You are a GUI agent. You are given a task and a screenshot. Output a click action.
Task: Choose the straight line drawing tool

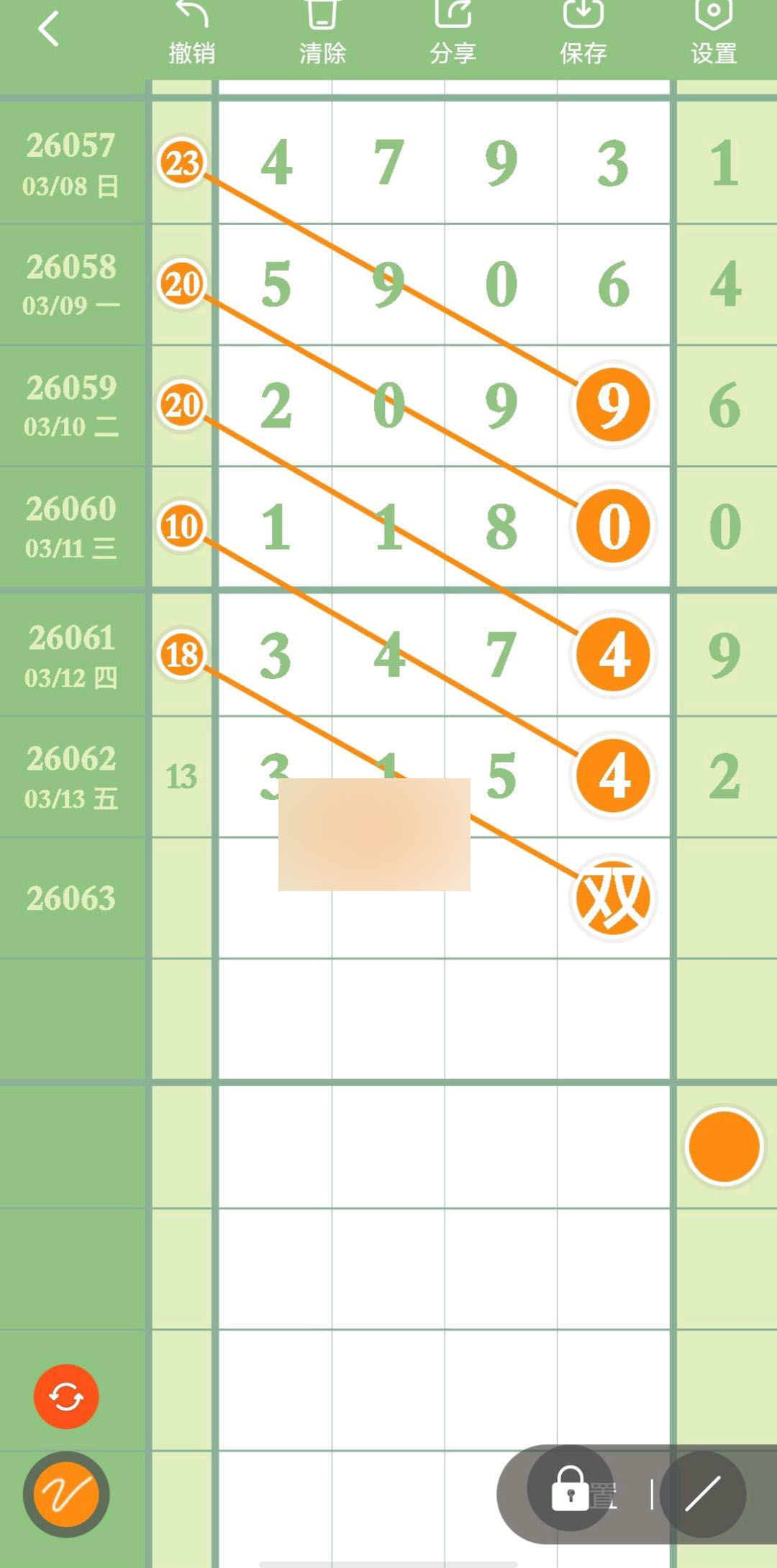click(x=702, y=1494)
